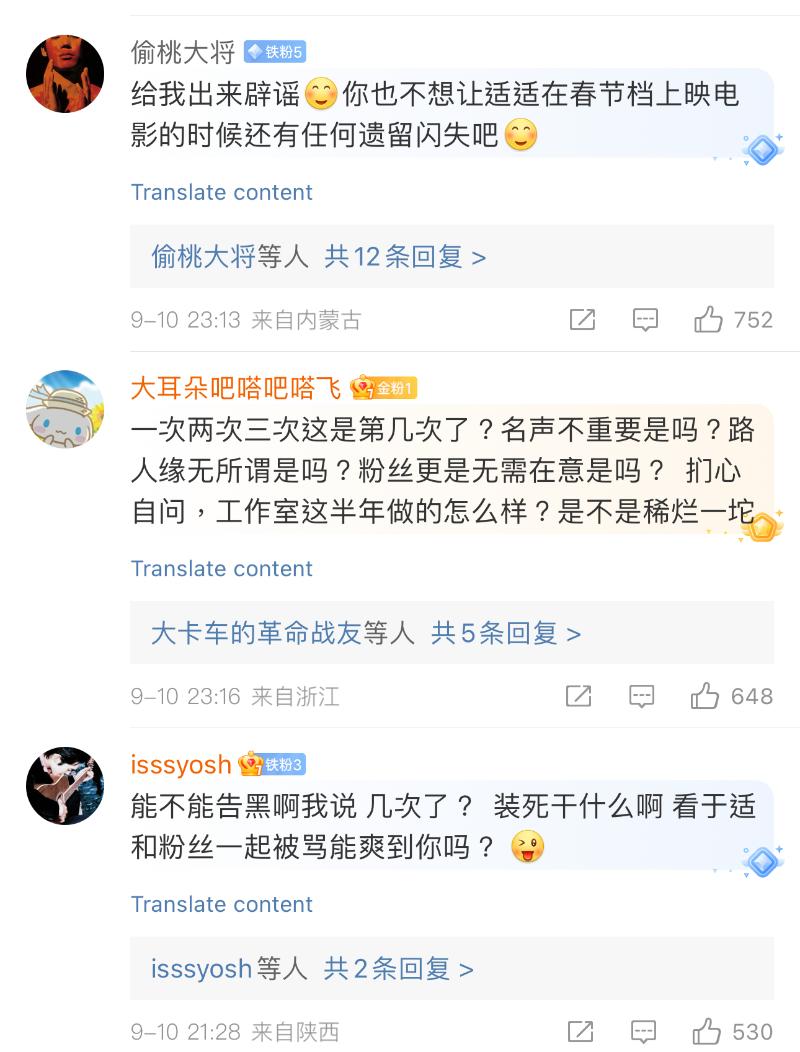
Task: Translate 大耳朵吧嗒吧嗒飞's comment content
Action: coord(221,568)
